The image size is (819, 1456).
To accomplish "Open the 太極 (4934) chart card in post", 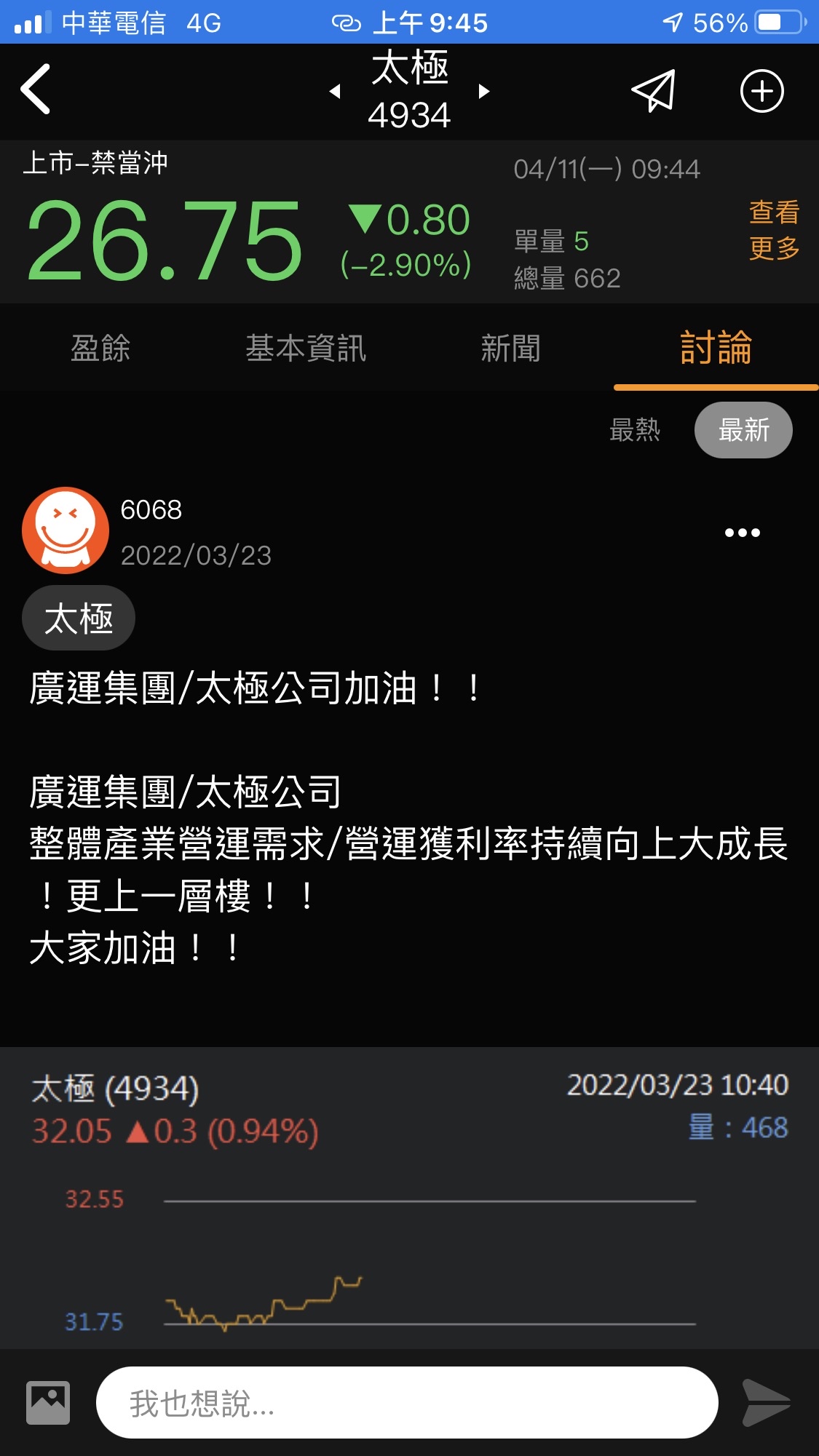I will 409,1197.
